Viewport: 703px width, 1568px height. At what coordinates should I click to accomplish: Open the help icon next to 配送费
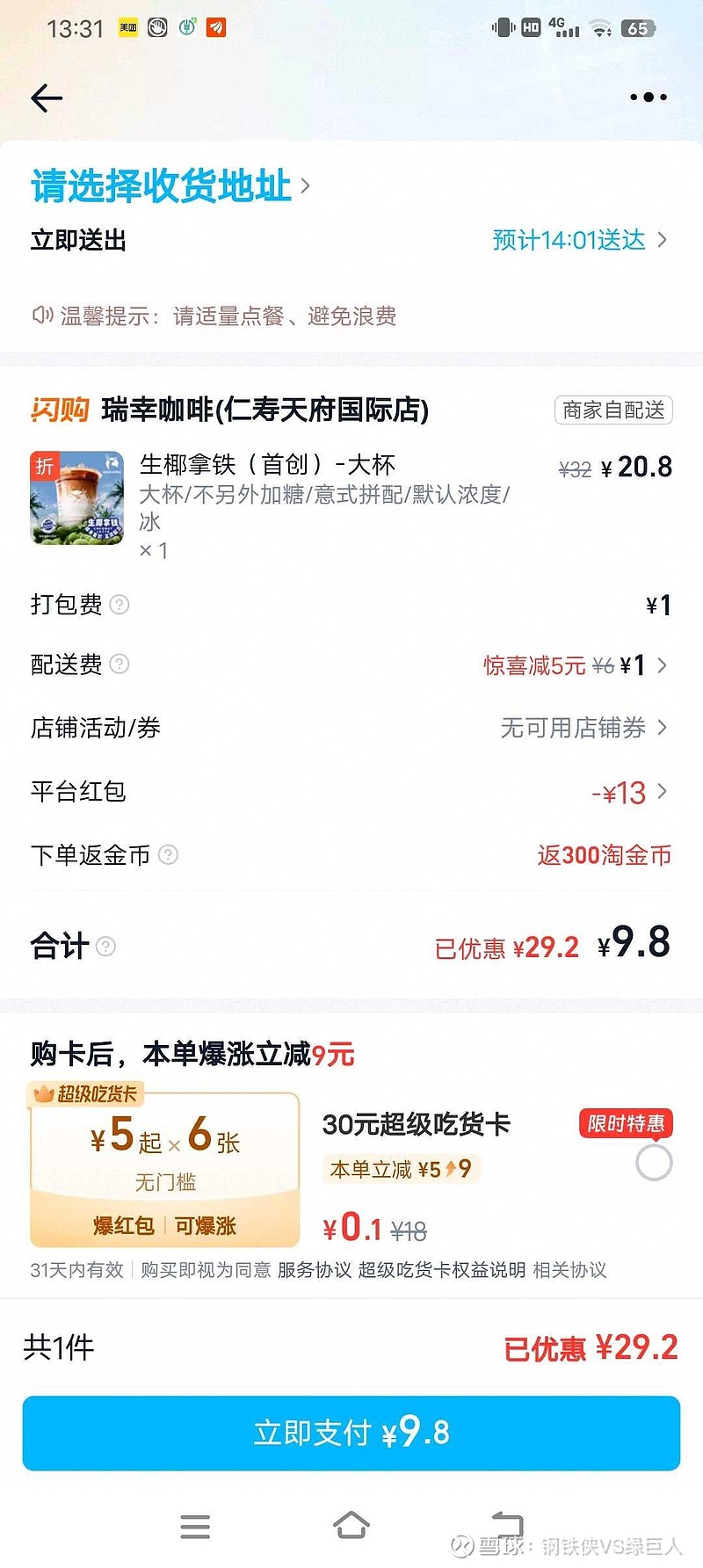120,665
